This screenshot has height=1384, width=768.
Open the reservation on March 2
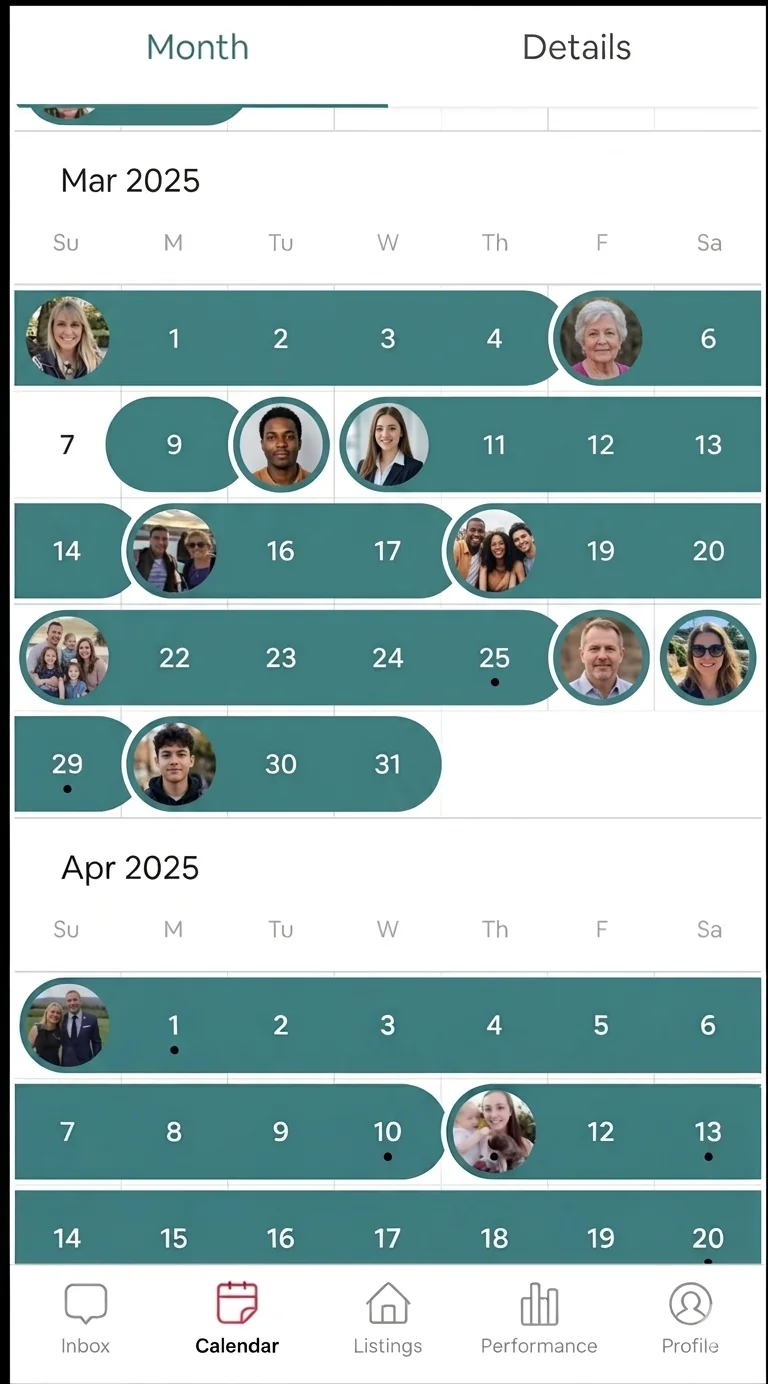tap(280, 338)
